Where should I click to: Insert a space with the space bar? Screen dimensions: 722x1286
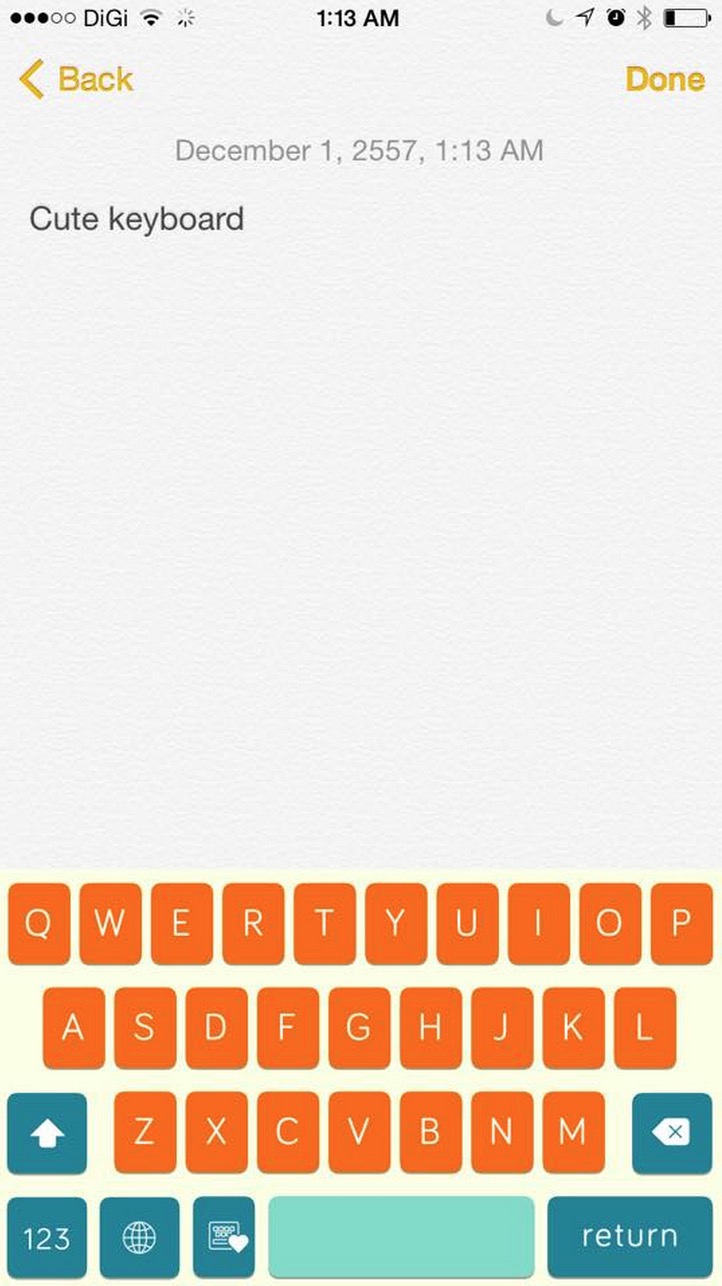[x=401, y=1237]
